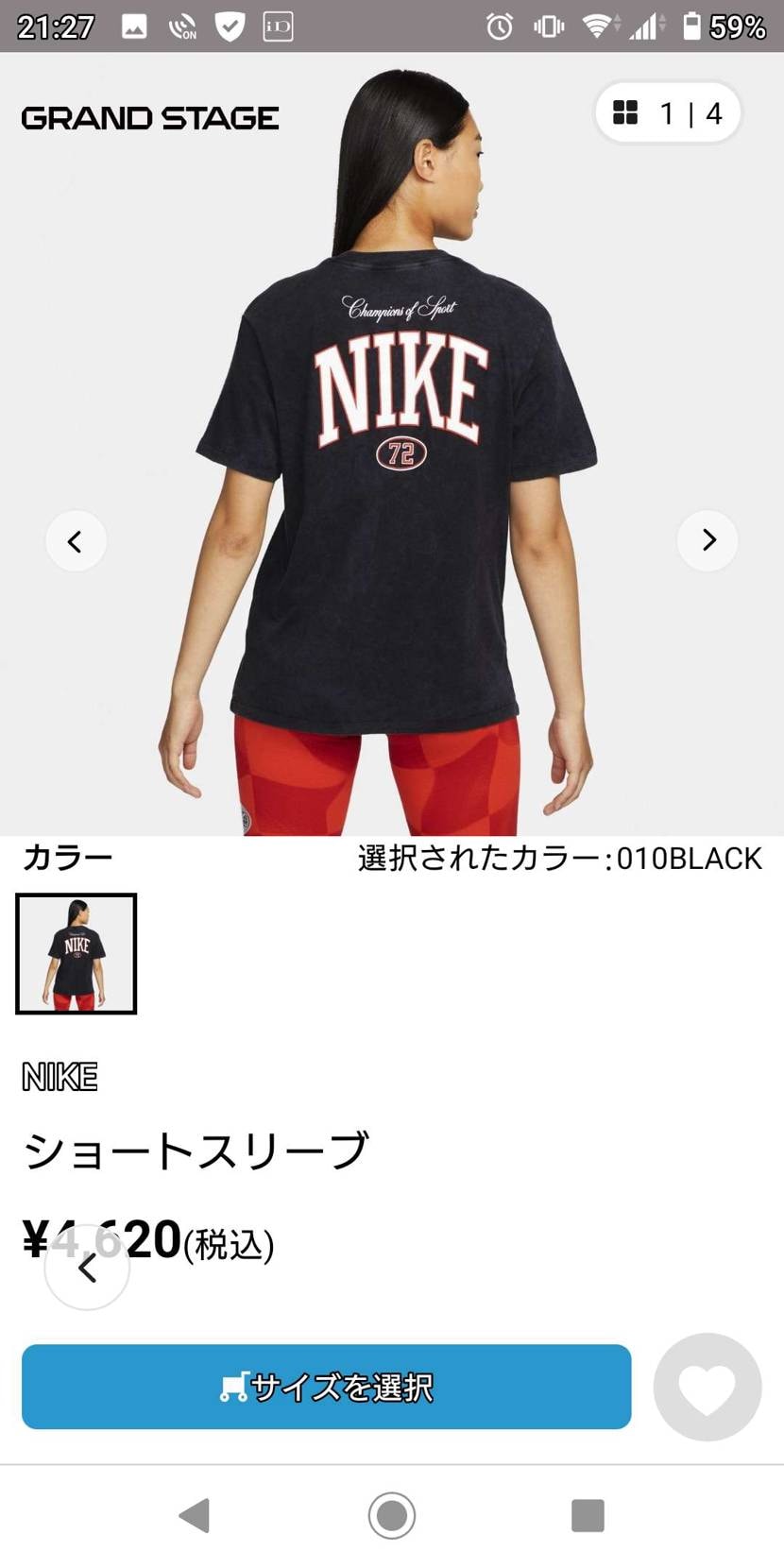
Task: Open recent apps with the square button
Action: (x=588, y=1517)
